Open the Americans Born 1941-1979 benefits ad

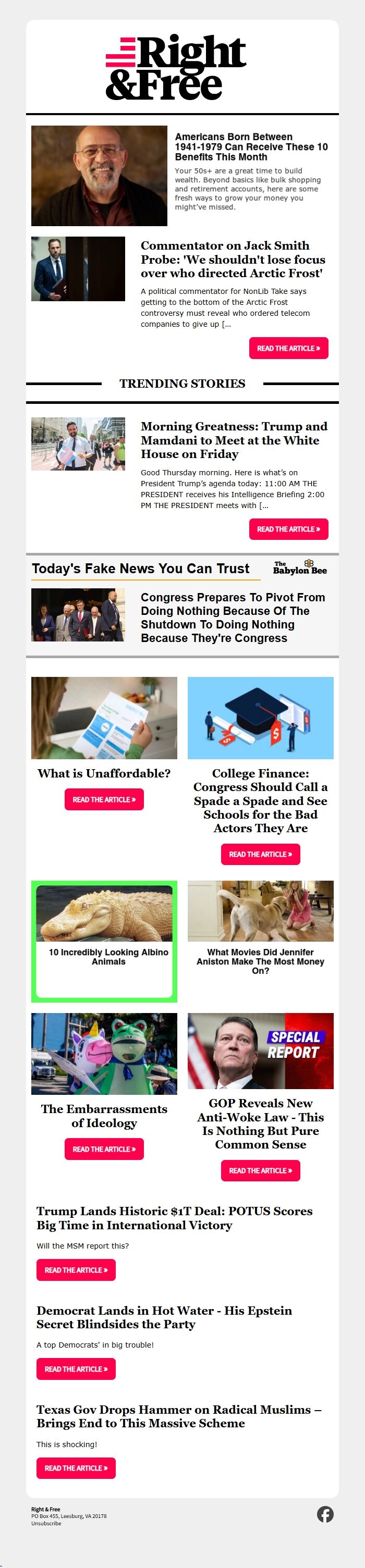[x=251, y=147]
